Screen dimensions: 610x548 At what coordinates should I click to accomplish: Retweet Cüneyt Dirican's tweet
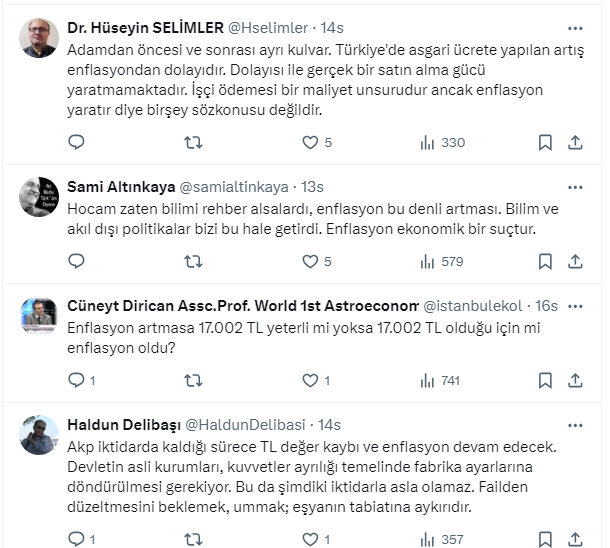[x=193, y=380]
